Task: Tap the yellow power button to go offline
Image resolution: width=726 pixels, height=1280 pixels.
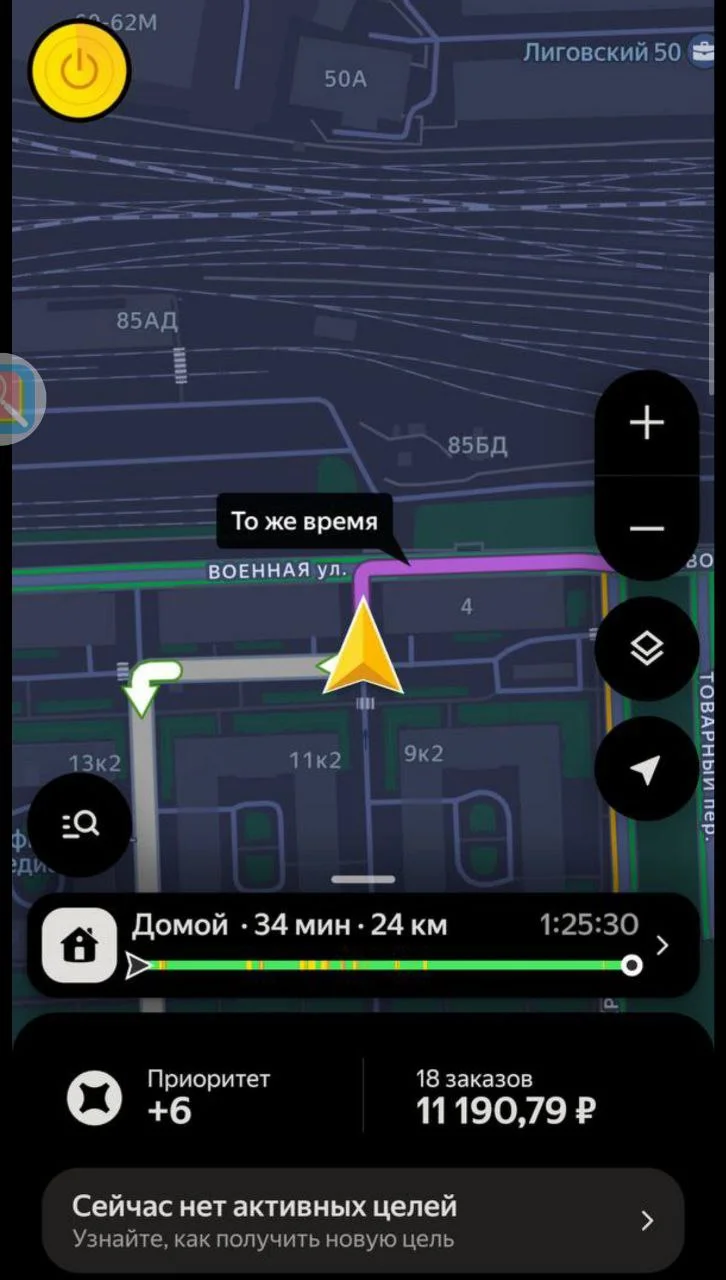Action: 79,70
